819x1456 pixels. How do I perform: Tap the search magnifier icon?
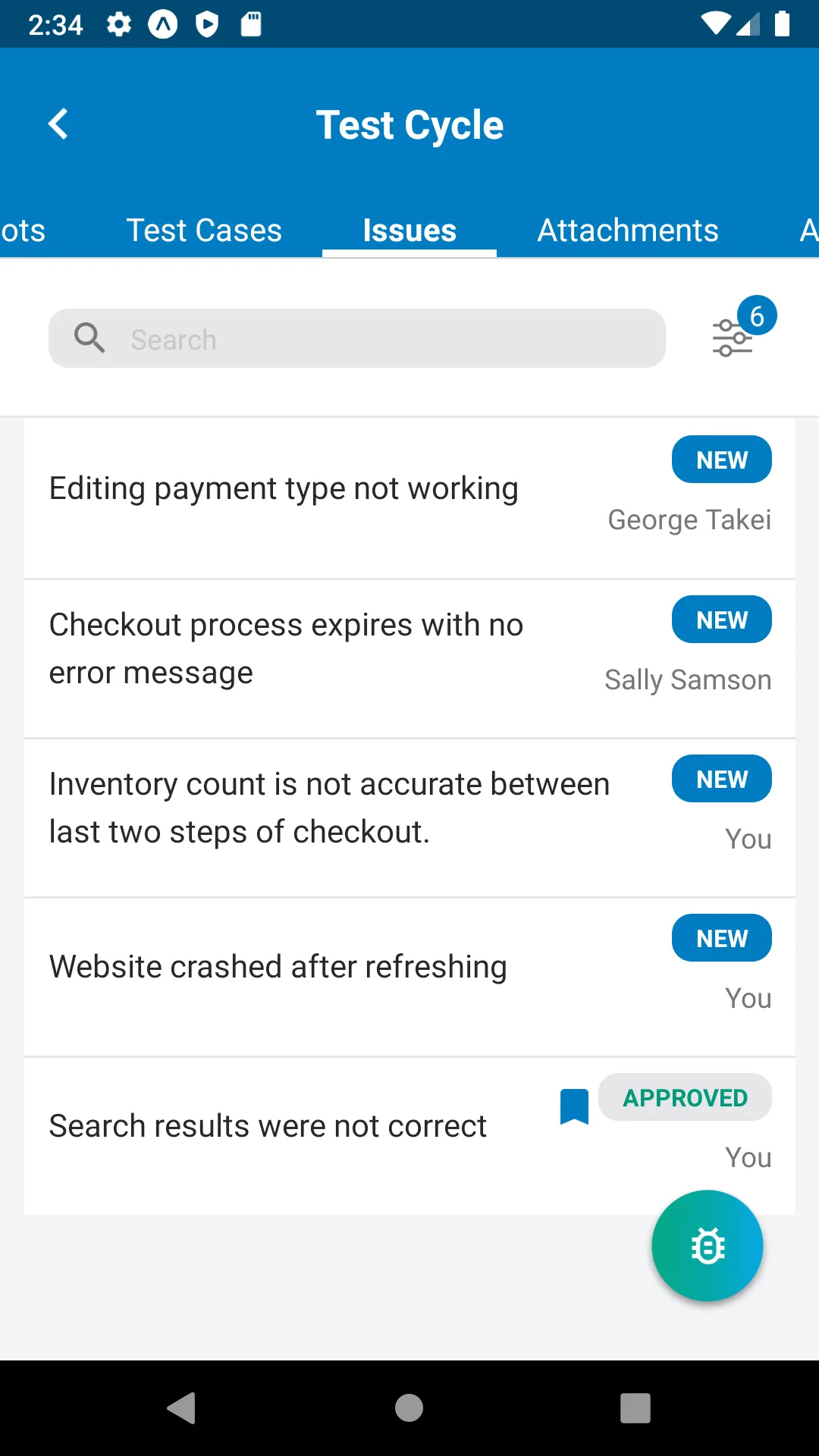pos(89,338)
